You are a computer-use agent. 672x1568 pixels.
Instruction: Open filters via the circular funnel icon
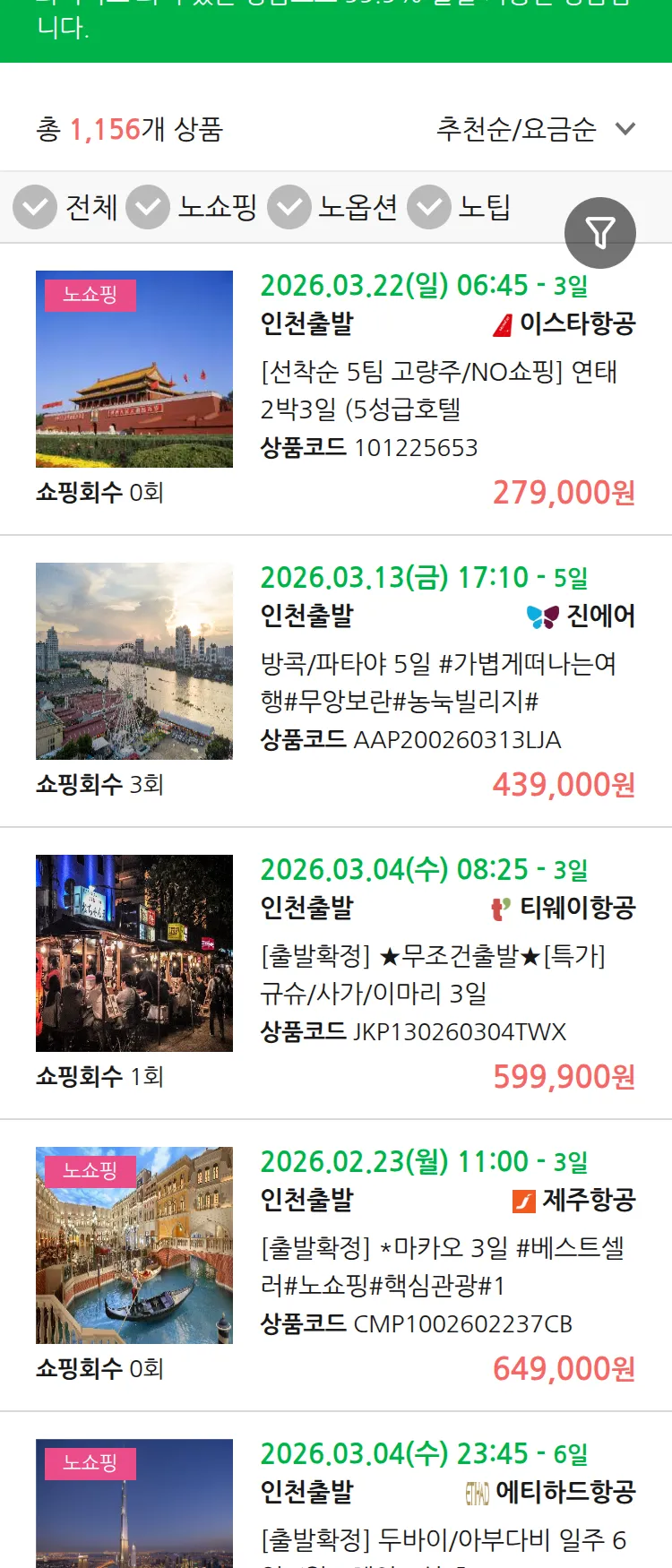[x=600, y=232]
